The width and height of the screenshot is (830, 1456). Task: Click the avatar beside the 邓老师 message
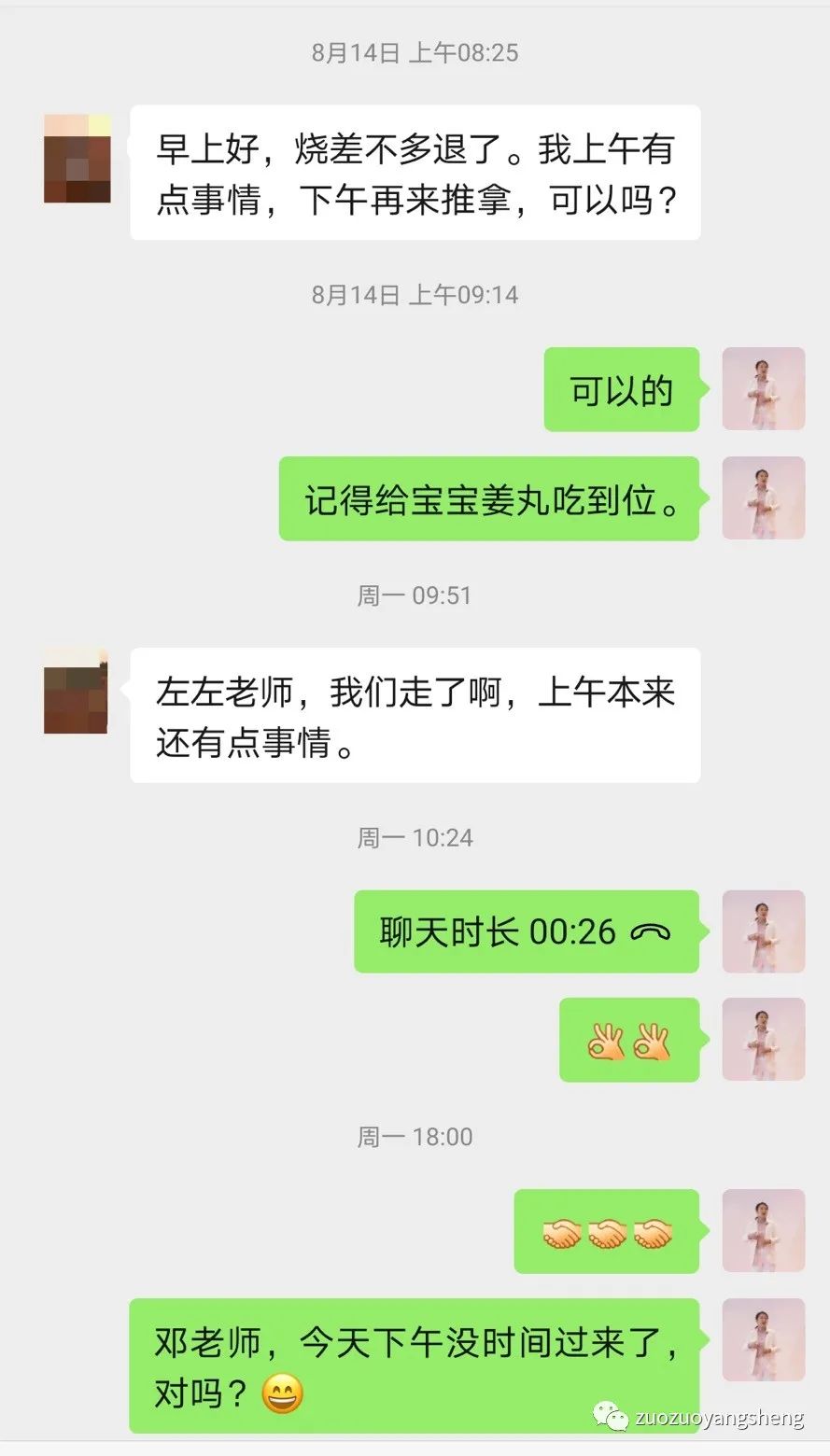point(764,1339)
